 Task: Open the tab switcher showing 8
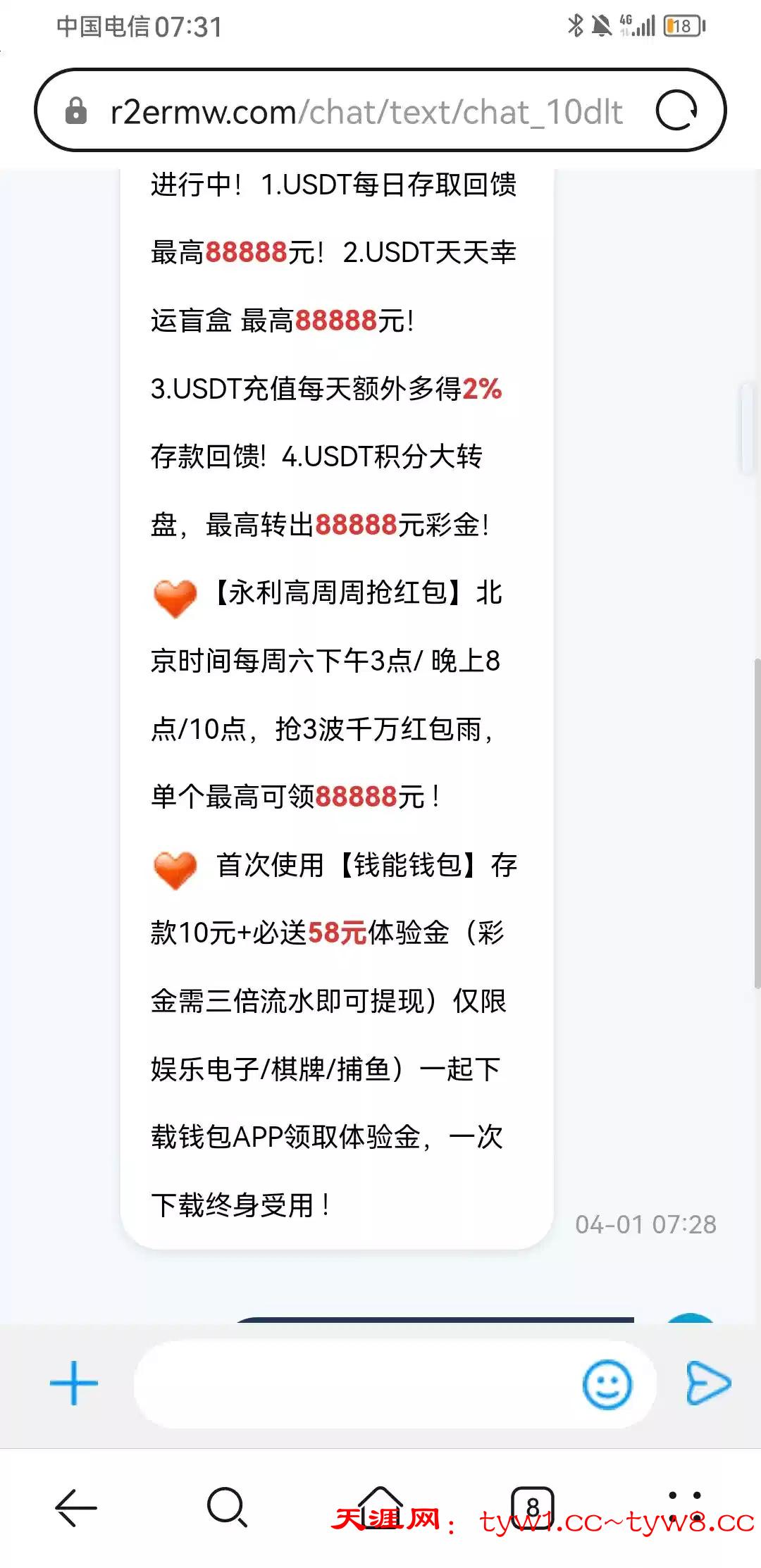pyautogui.click(x=532, y=1507)
